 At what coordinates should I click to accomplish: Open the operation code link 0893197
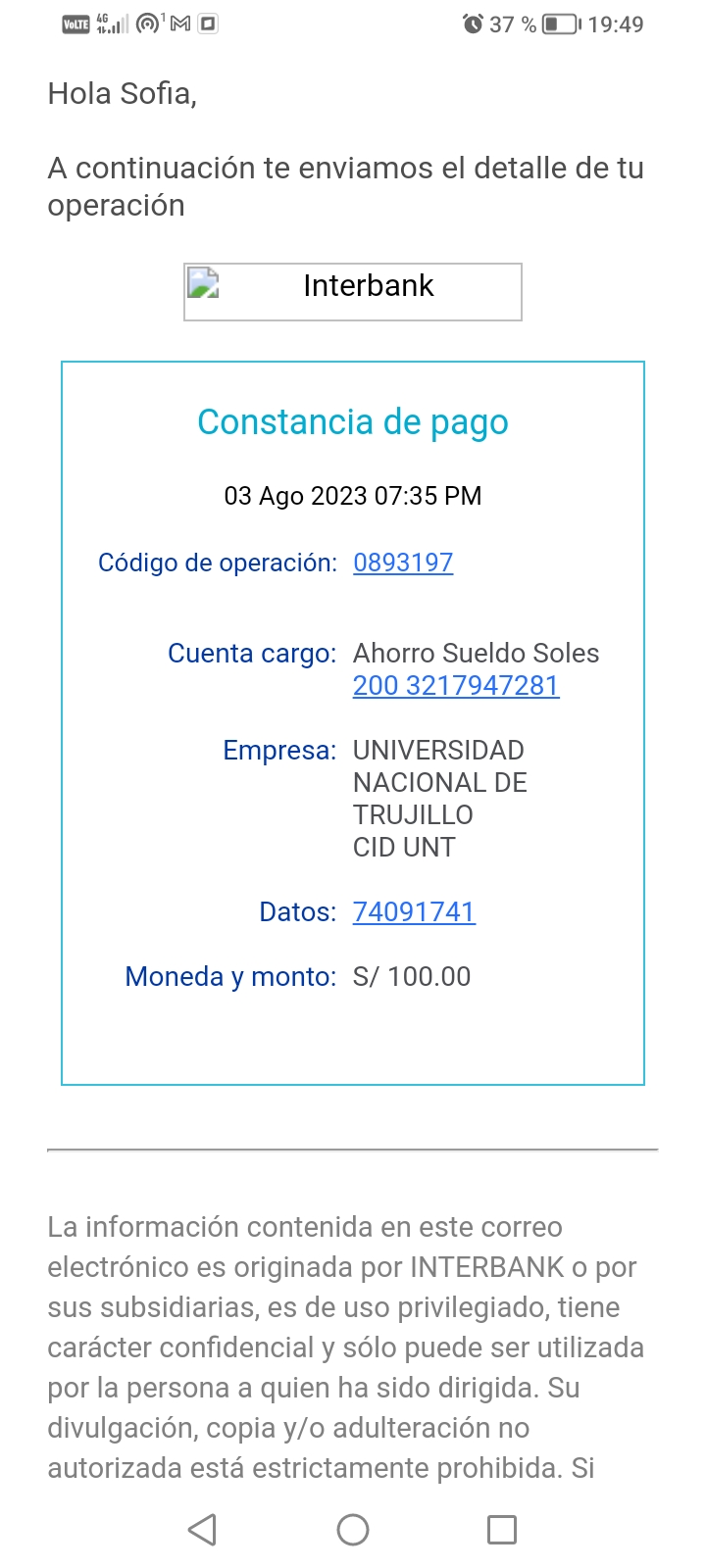403,563
